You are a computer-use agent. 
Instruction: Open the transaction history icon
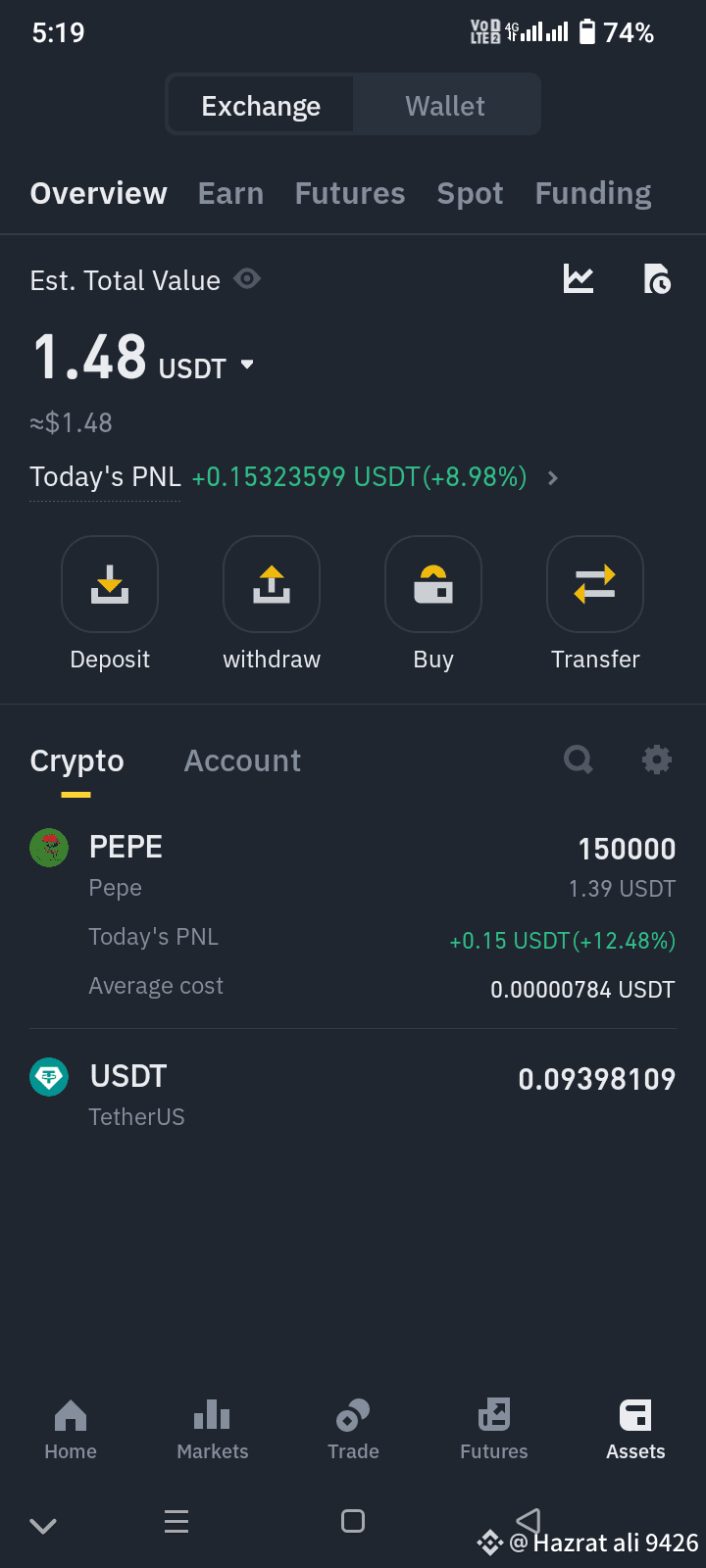point(657,279)
